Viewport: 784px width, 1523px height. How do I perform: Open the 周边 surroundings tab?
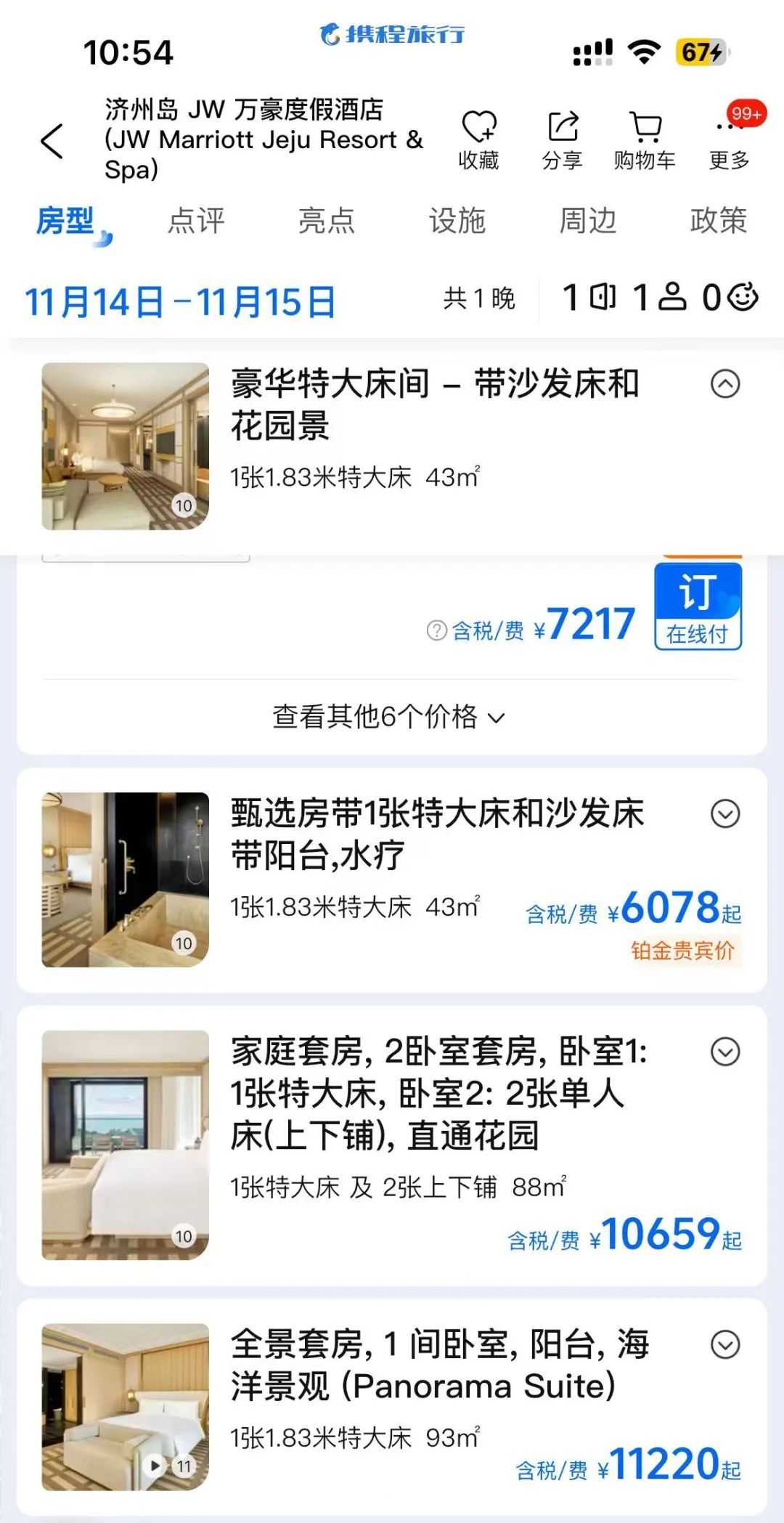(x=588, y=222)
